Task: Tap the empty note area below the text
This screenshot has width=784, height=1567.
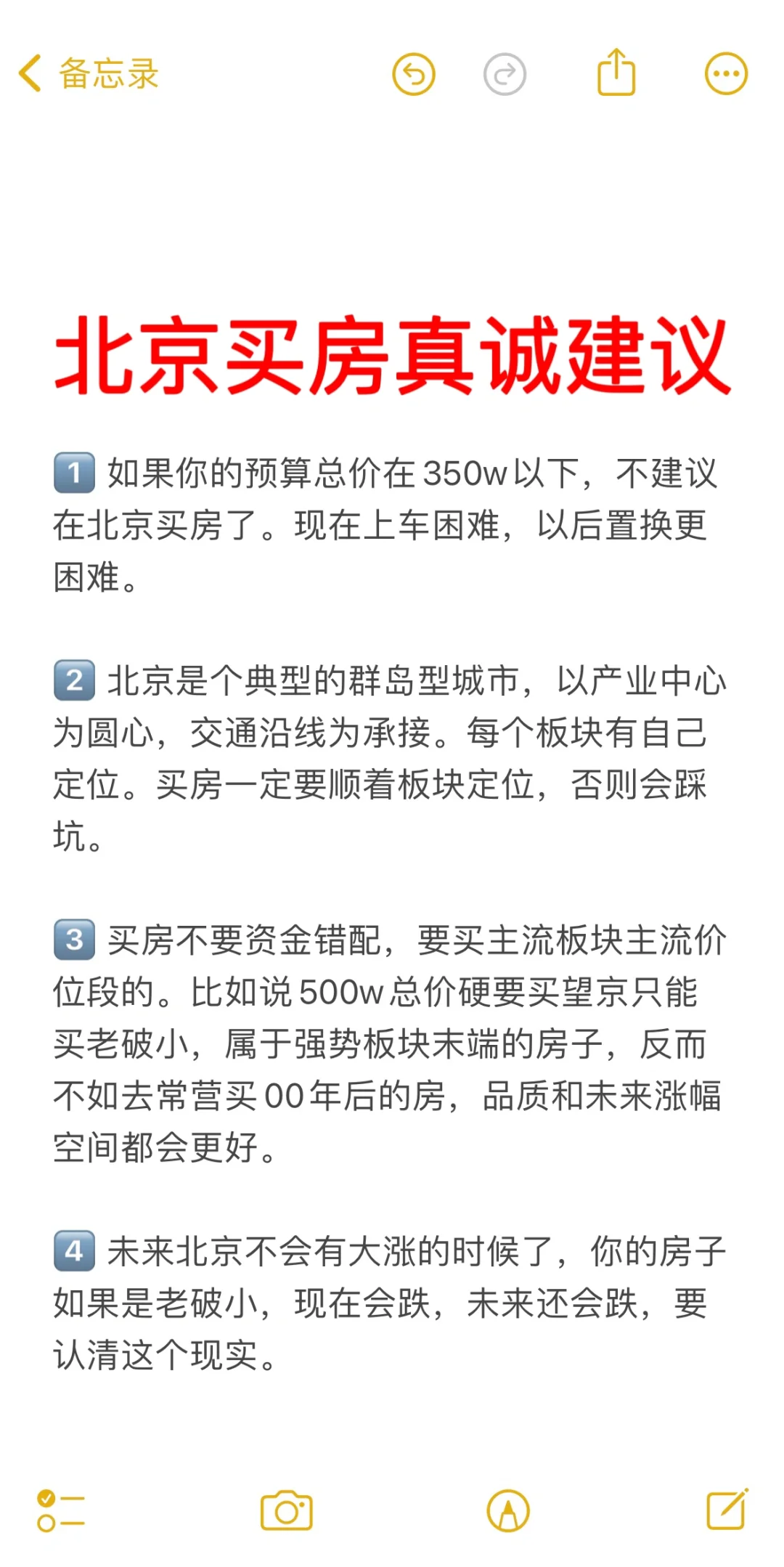Action: [x=392, y=1423]
